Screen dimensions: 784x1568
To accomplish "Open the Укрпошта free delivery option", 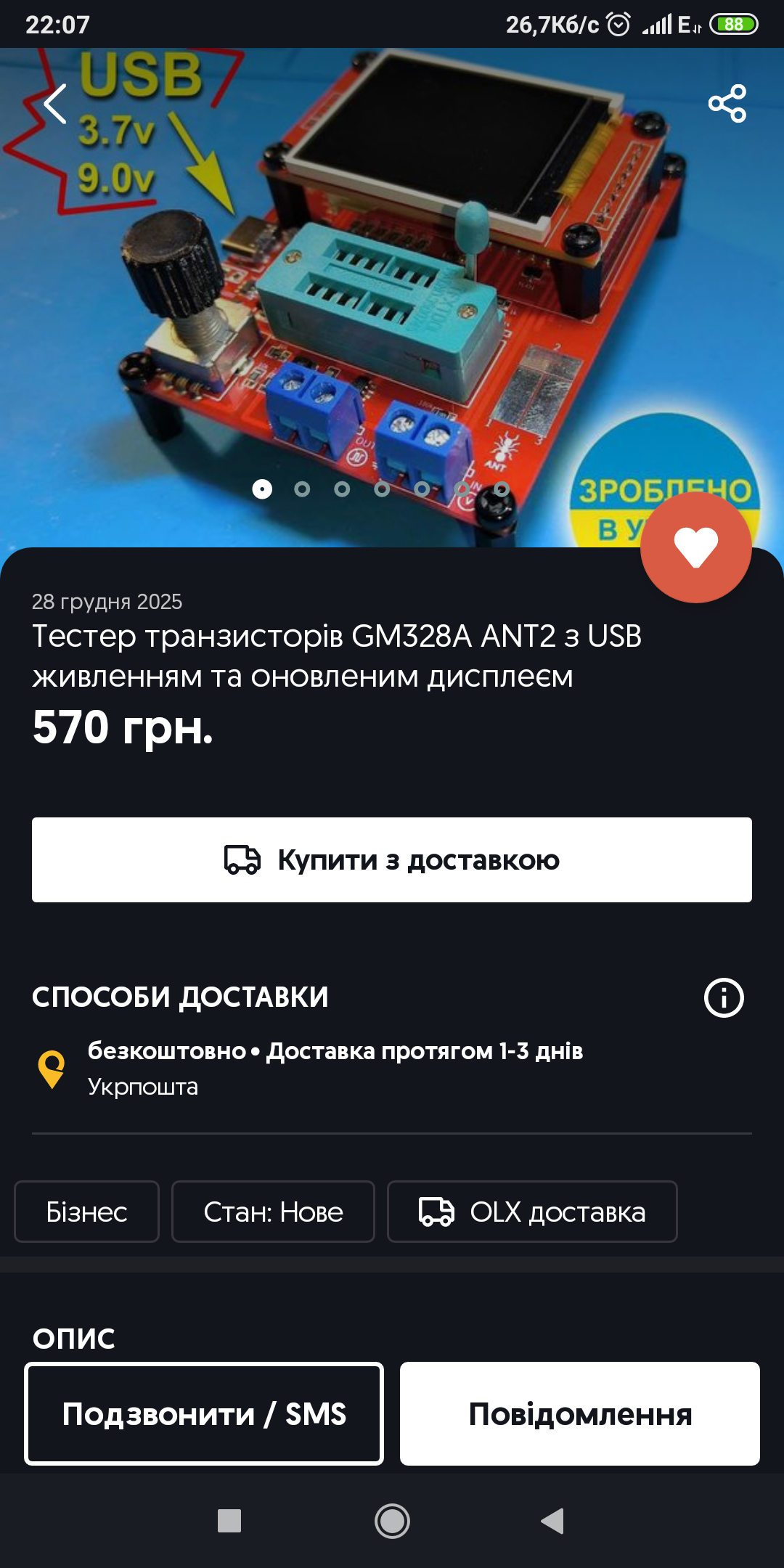I will (334, 1069).
